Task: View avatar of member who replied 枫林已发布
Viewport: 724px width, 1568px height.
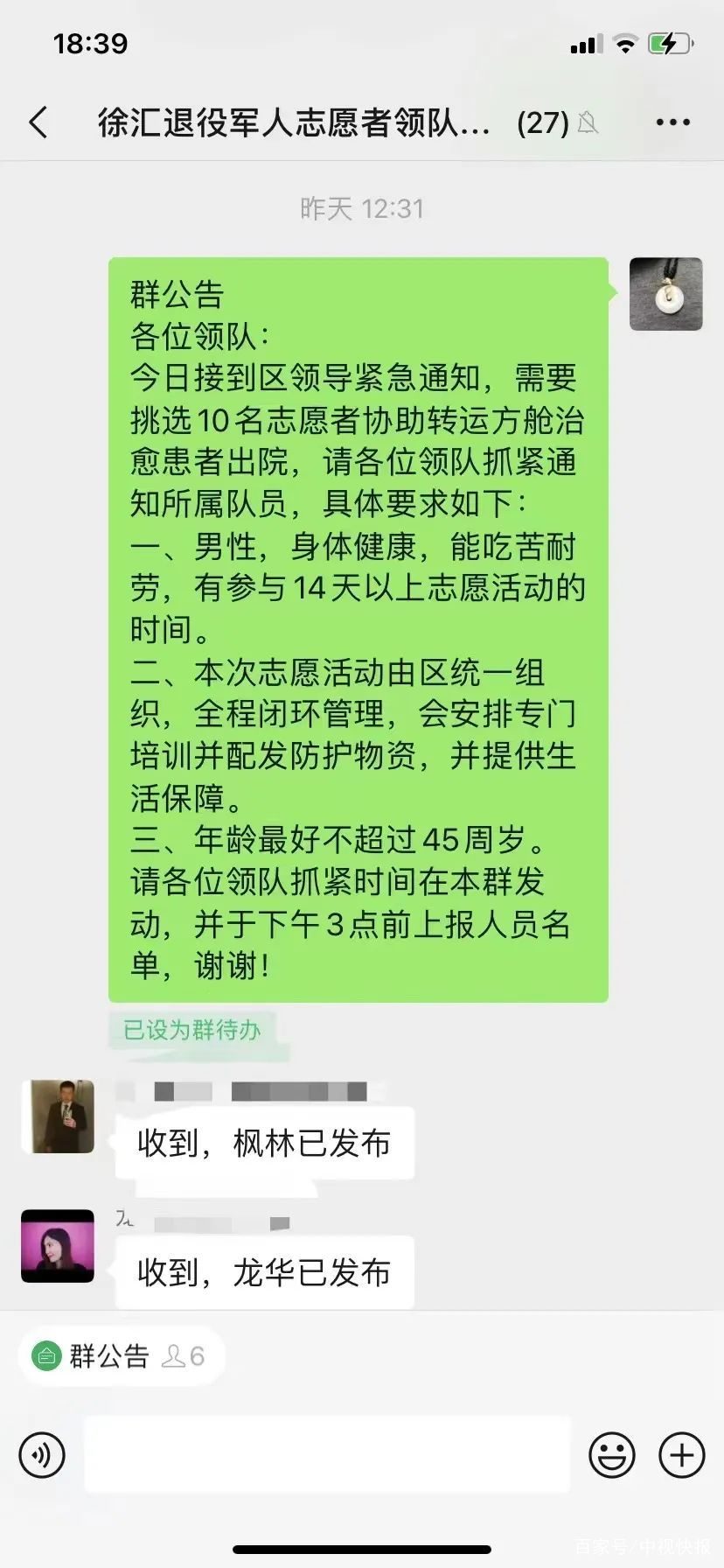Action: point(58,1116)
